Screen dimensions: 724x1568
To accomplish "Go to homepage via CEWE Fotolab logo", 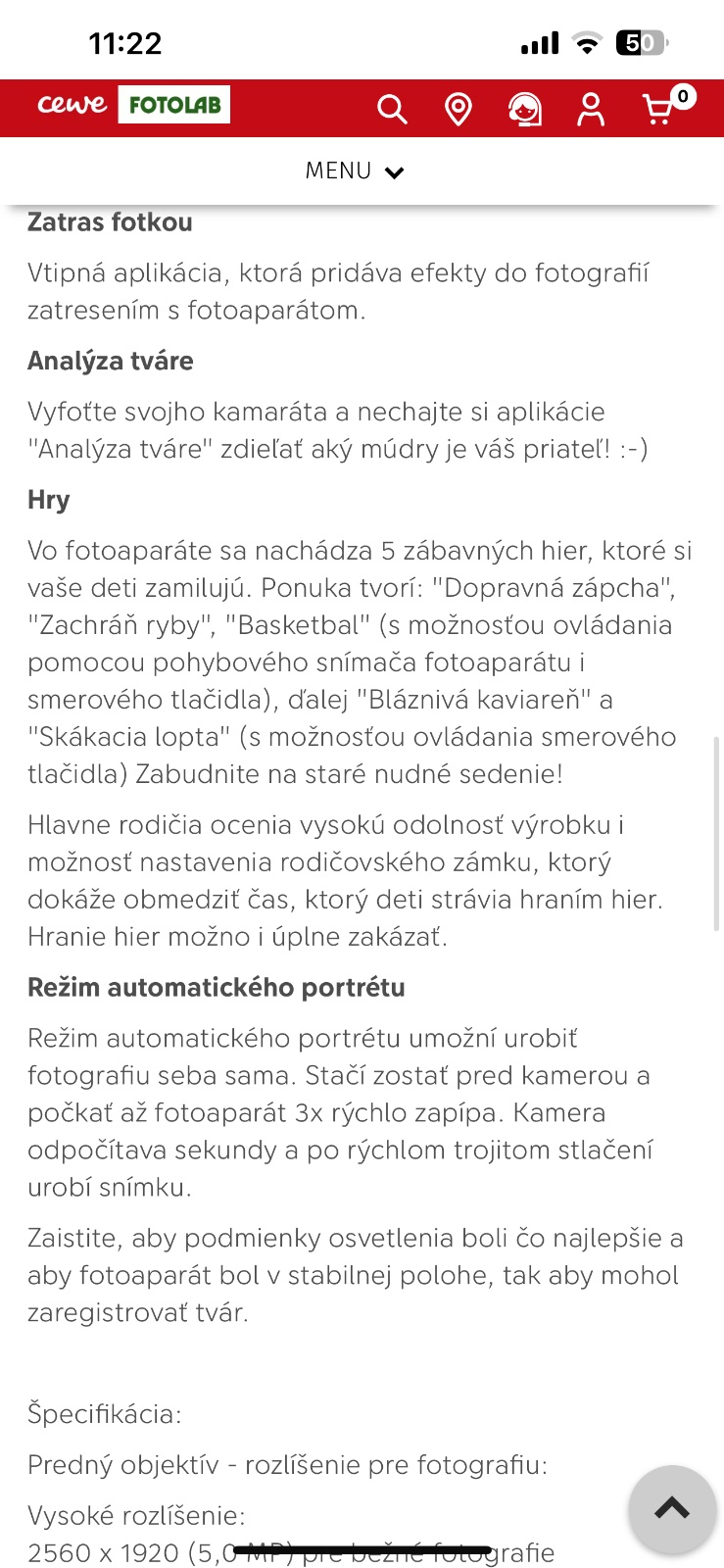I will 133,105.
